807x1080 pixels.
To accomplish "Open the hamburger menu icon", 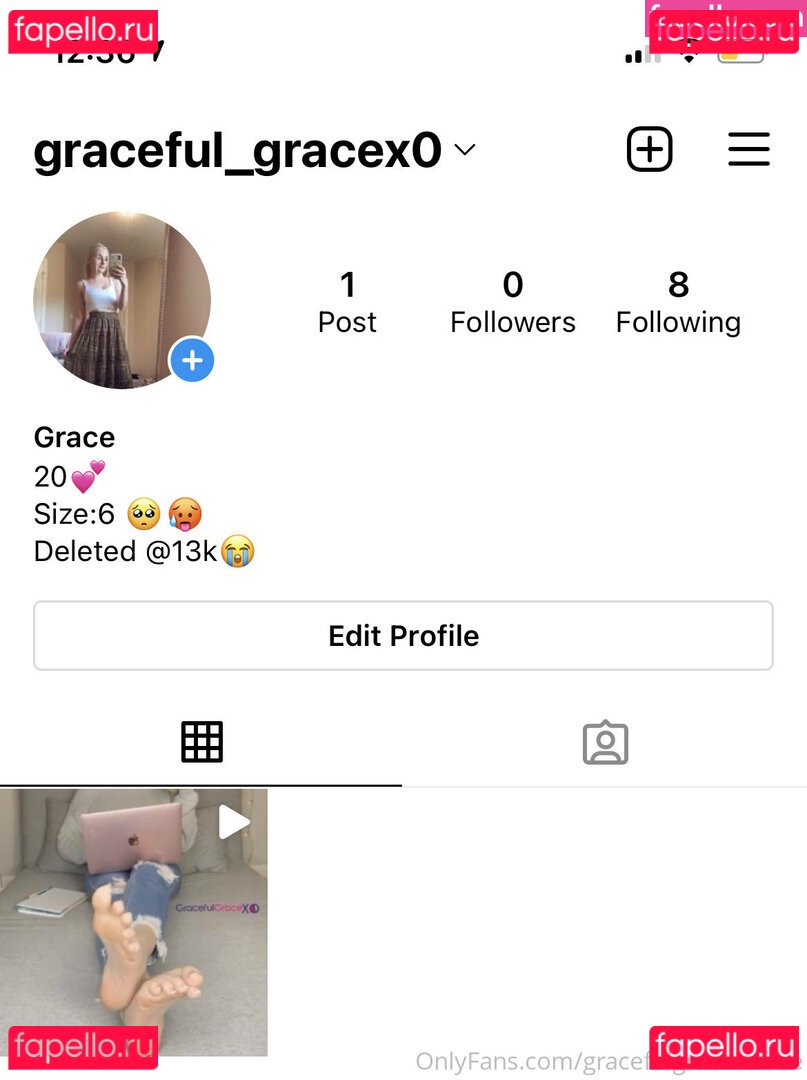I will coord(748,149).
